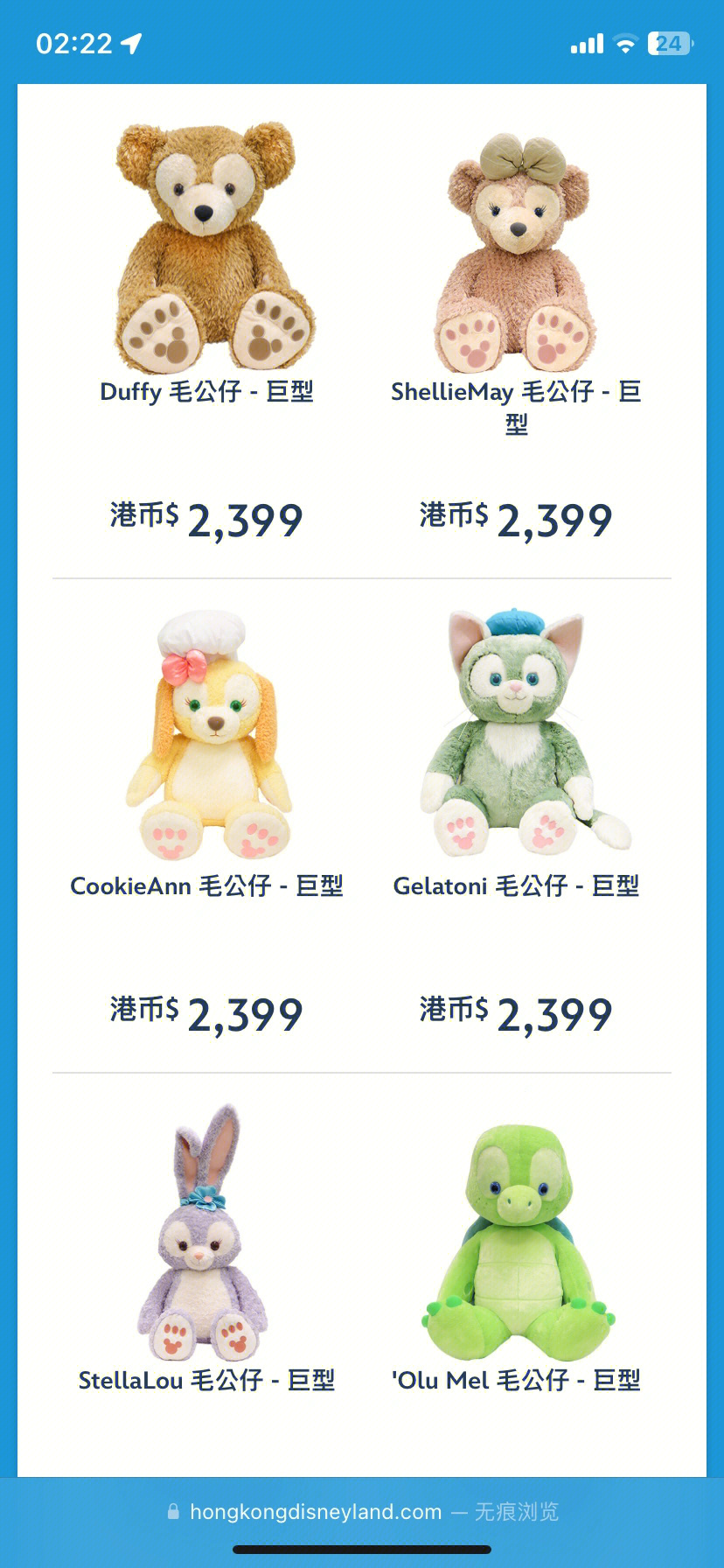Image resolution: width=724 pixels, height=1568 pixels.
Task: Tap the hongkongdisneyland.com address bar
Action: point(362,1512)
